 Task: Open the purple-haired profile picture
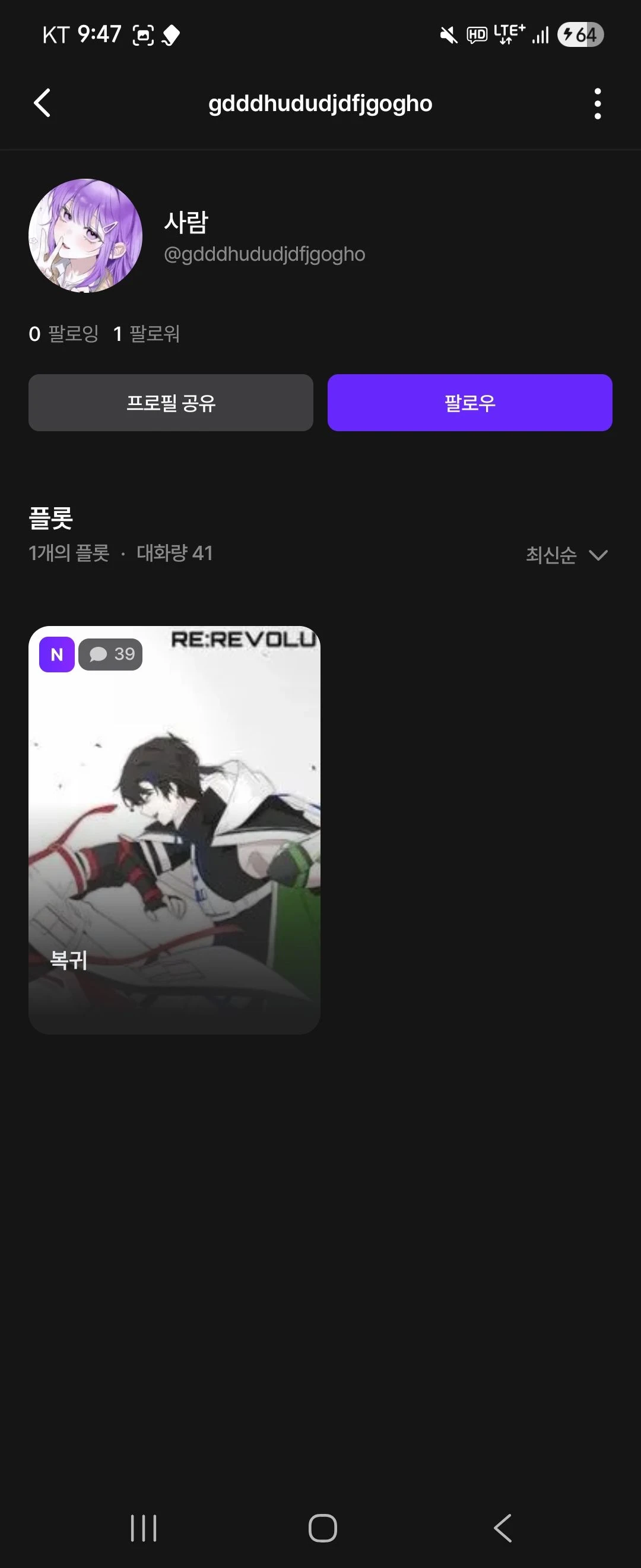[85, 236]
